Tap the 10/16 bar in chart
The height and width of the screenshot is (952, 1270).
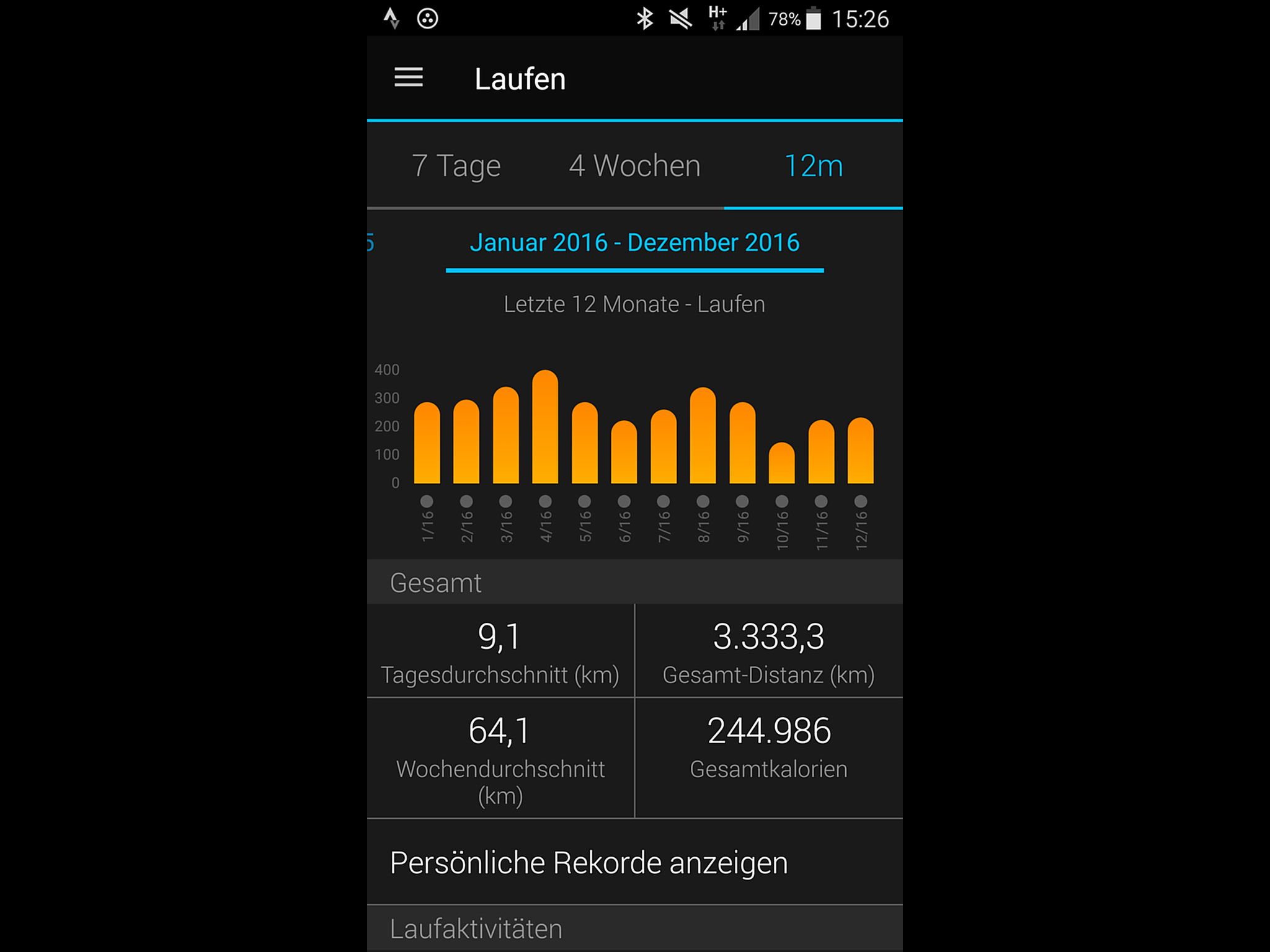[781, 464]
